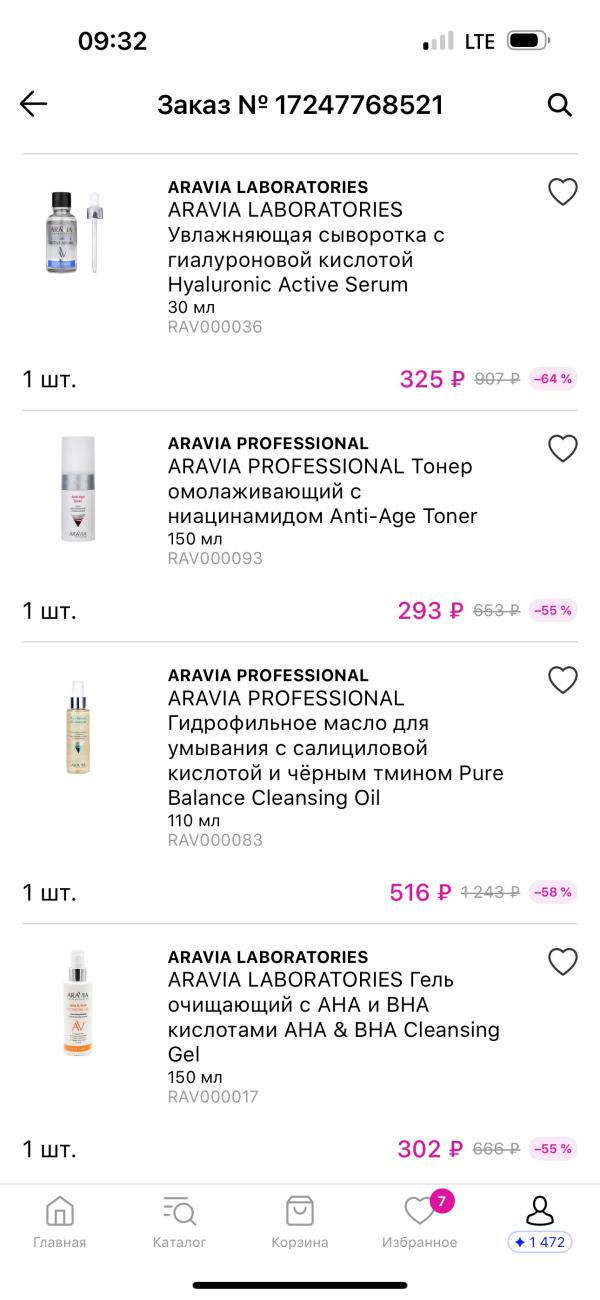This screenshot has width=600, height=1300.
Task: View the Pure Balance Cleansing Oil item
Action: 335,748
